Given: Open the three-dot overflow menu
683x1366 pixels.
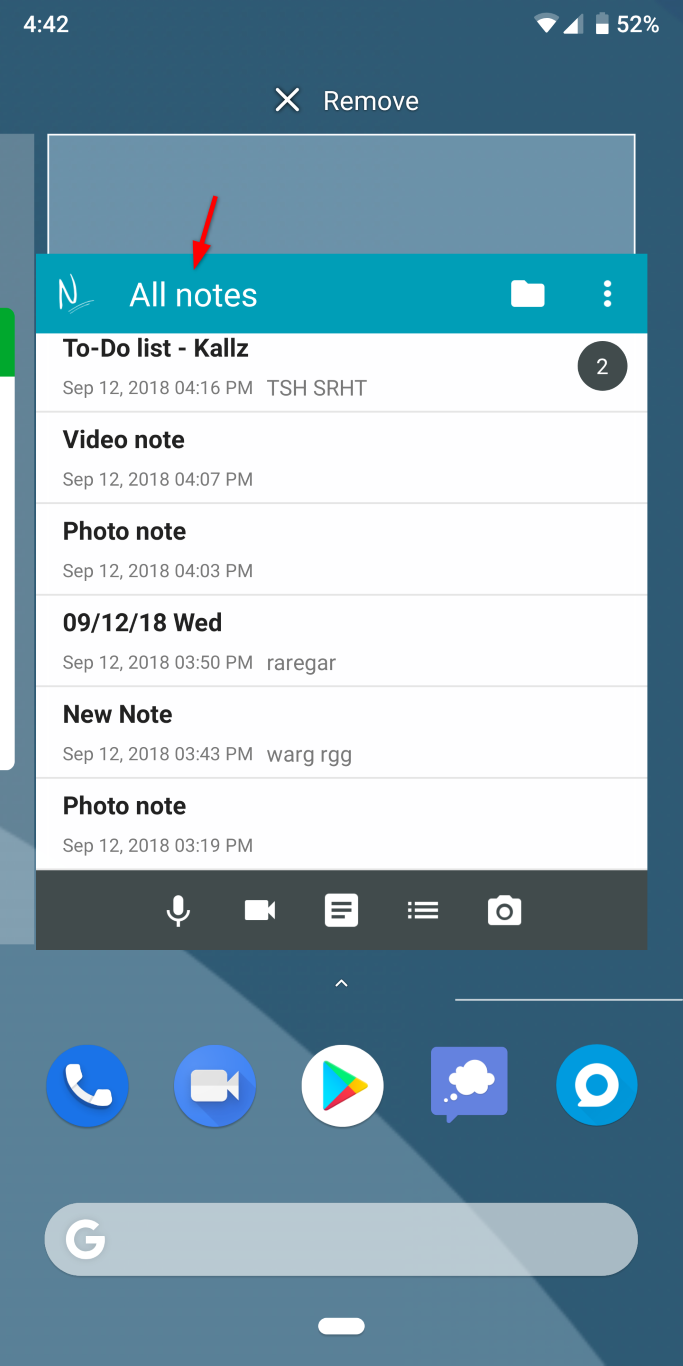Looking at the screenshot, I should pos(607,293).
